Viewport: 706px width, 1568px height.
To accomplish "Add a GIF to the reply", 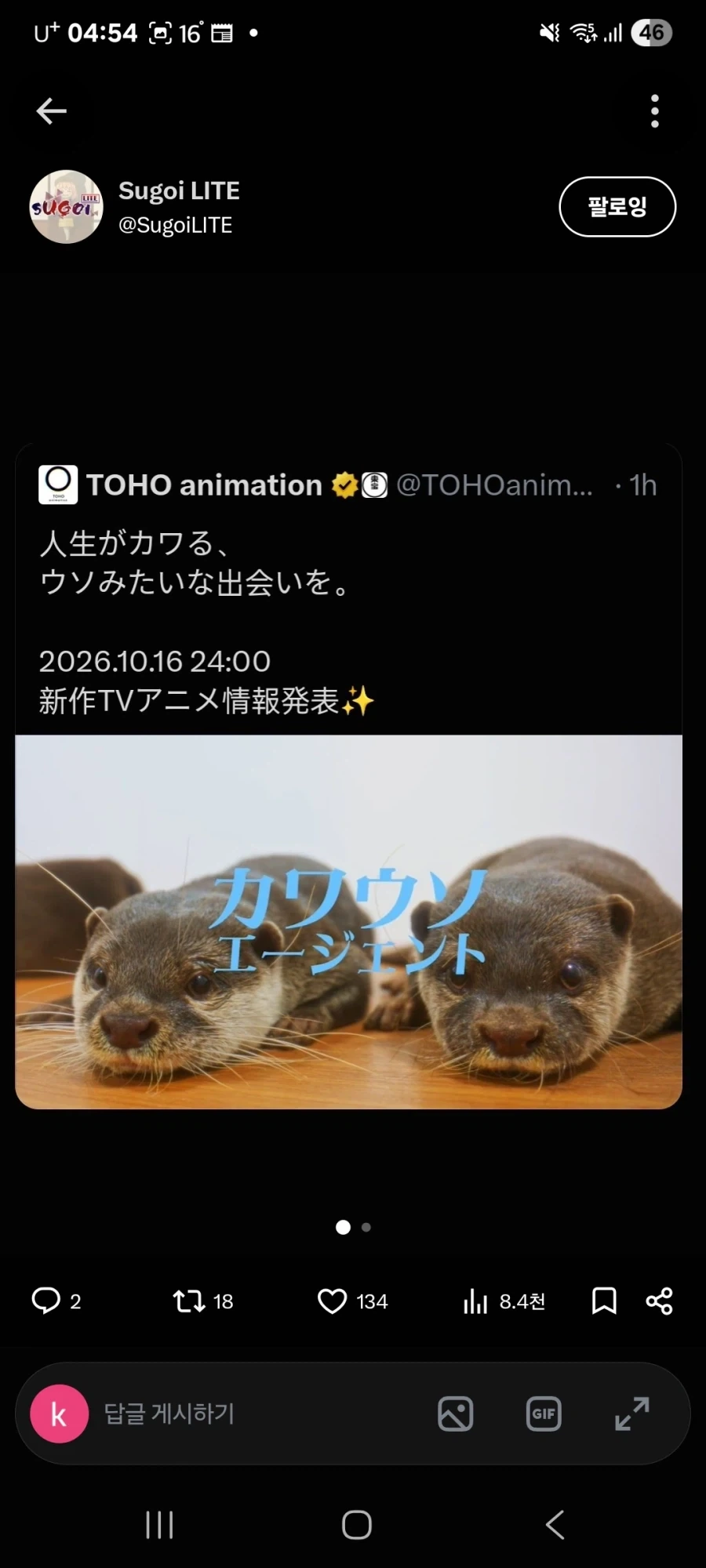I will click(x=544, y=1414).
